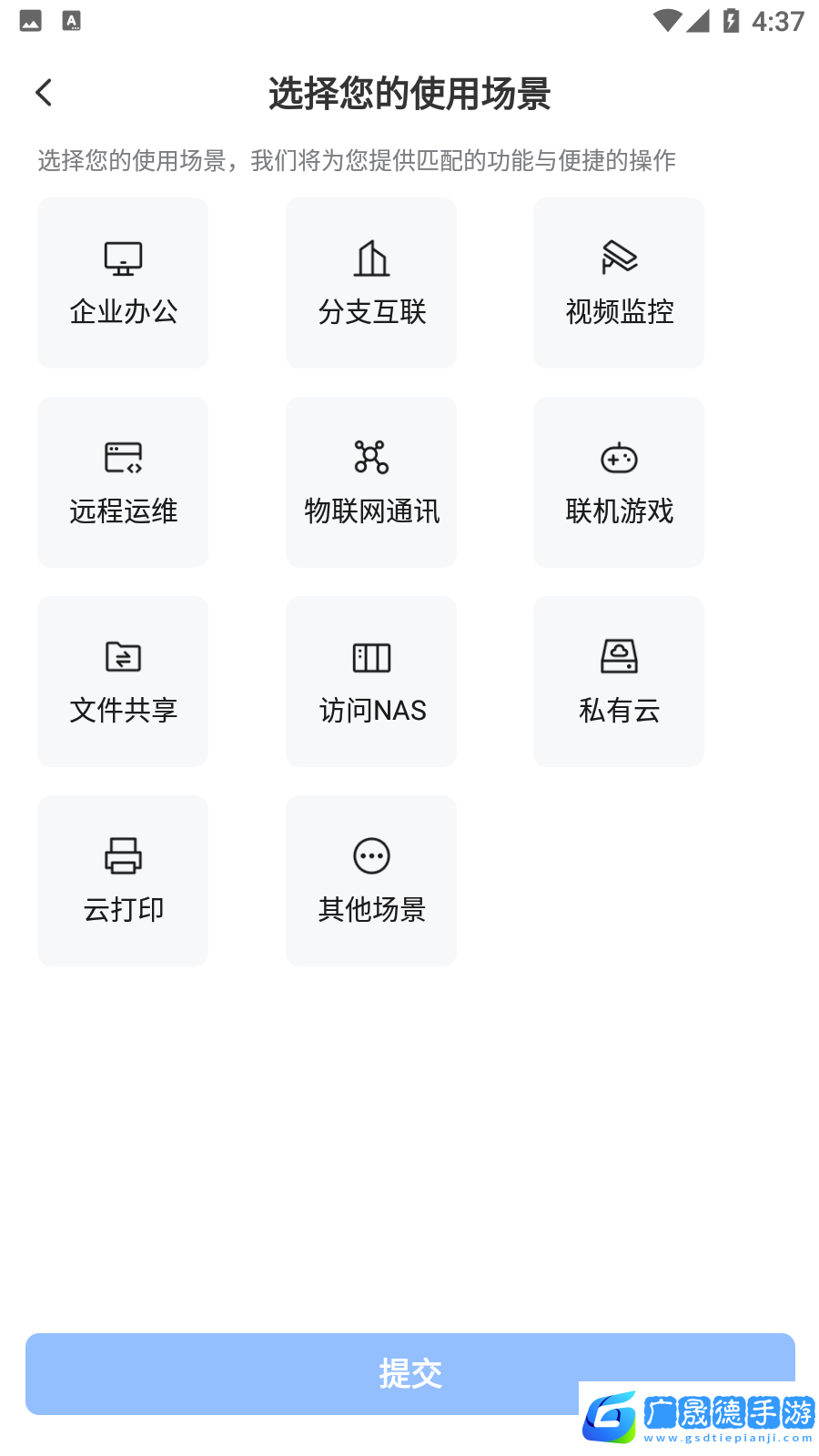Select the 远程运维 card
Viewport: 819px width, 1456px height.
coord(123,482)
